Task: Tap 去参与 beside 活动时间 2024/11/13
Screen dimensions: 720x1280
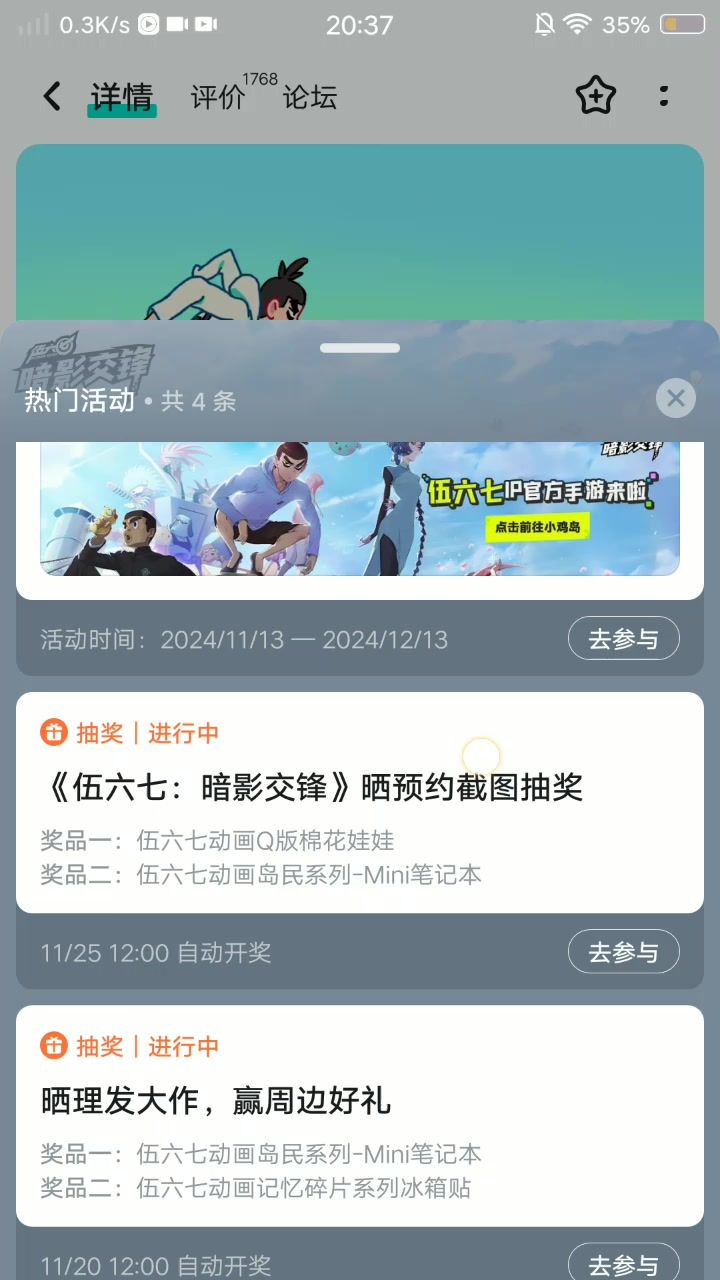Action: click(623, 639)
